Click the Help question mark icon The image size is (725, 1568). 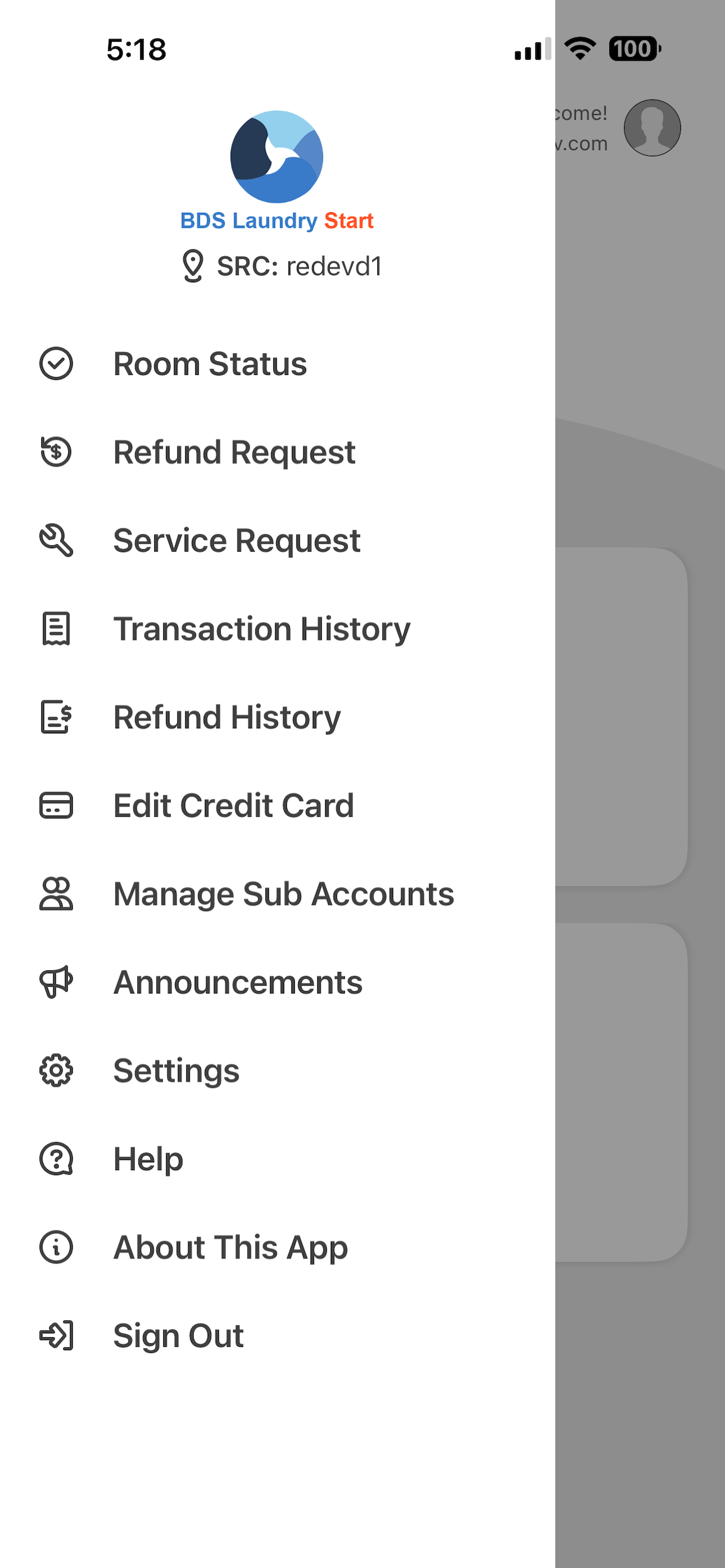[x=56, y=1158]
